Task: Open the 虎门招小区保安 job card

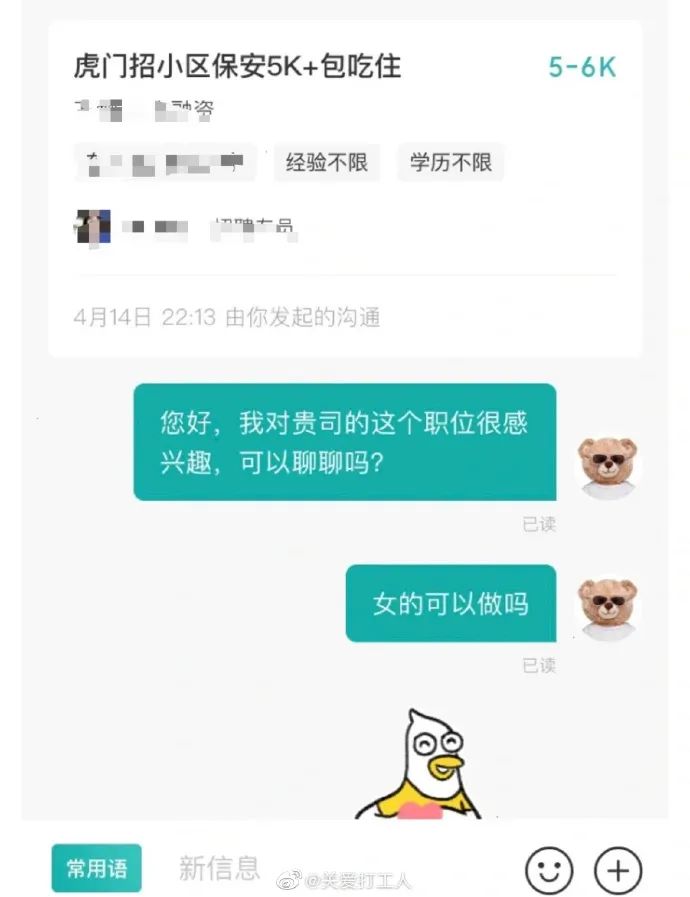Action: [237, 67]
